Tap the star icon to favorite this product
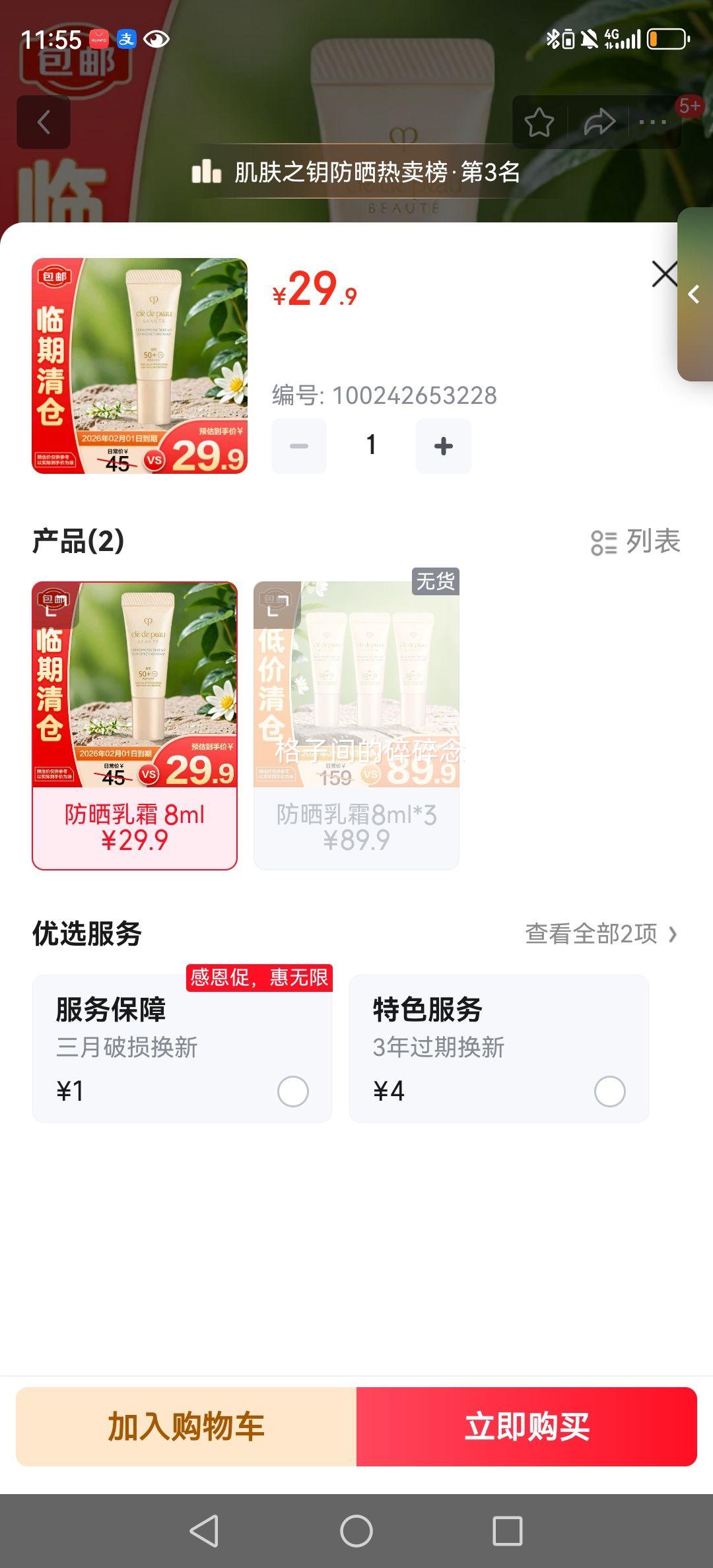Viewport: 713px width, 1568px height. click(539, 122)
